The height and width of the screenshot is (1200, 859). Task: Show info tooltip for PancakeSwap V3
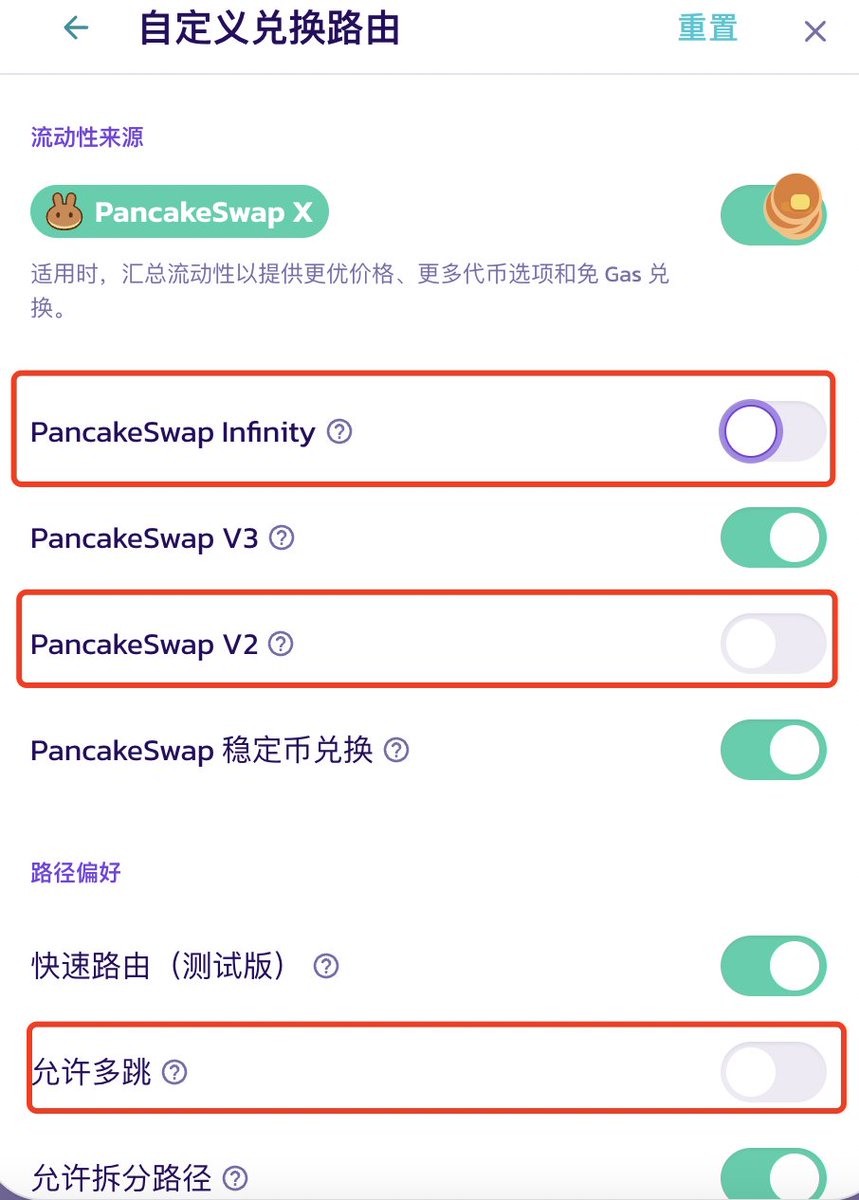[x=282, y=538]
